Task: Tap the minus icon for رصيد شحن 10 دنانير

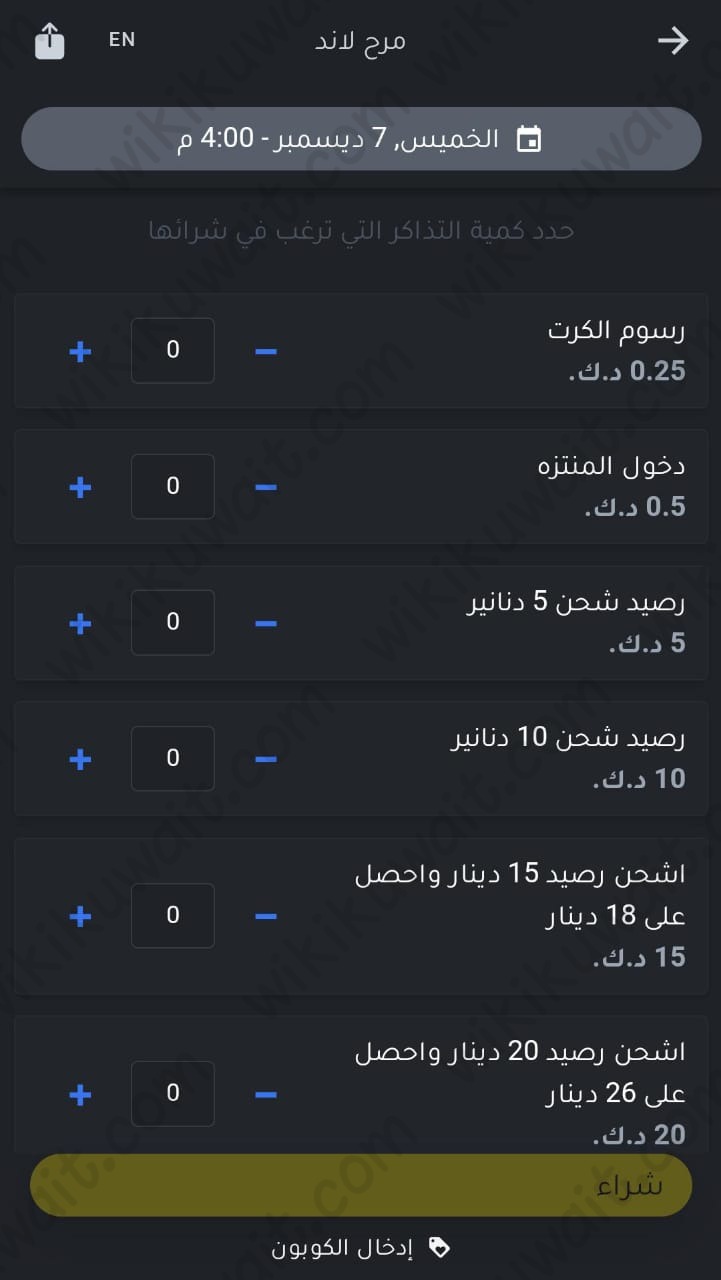Action: (264, 759)
